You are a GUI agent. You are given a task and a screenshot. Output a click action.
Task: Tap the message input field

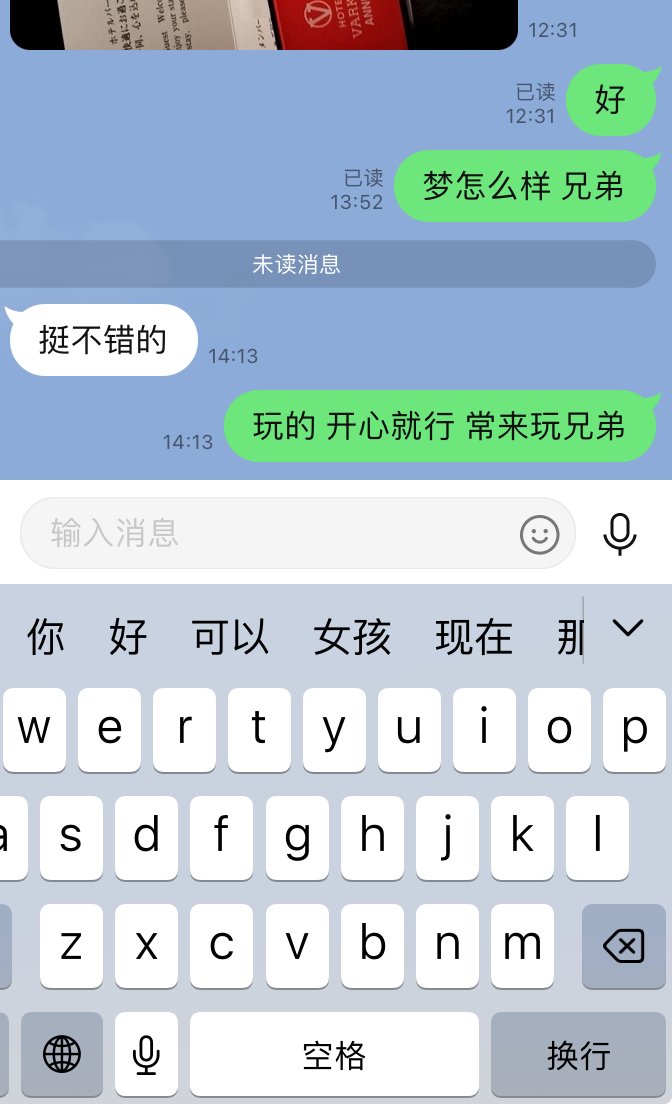(x=270, y=533)
